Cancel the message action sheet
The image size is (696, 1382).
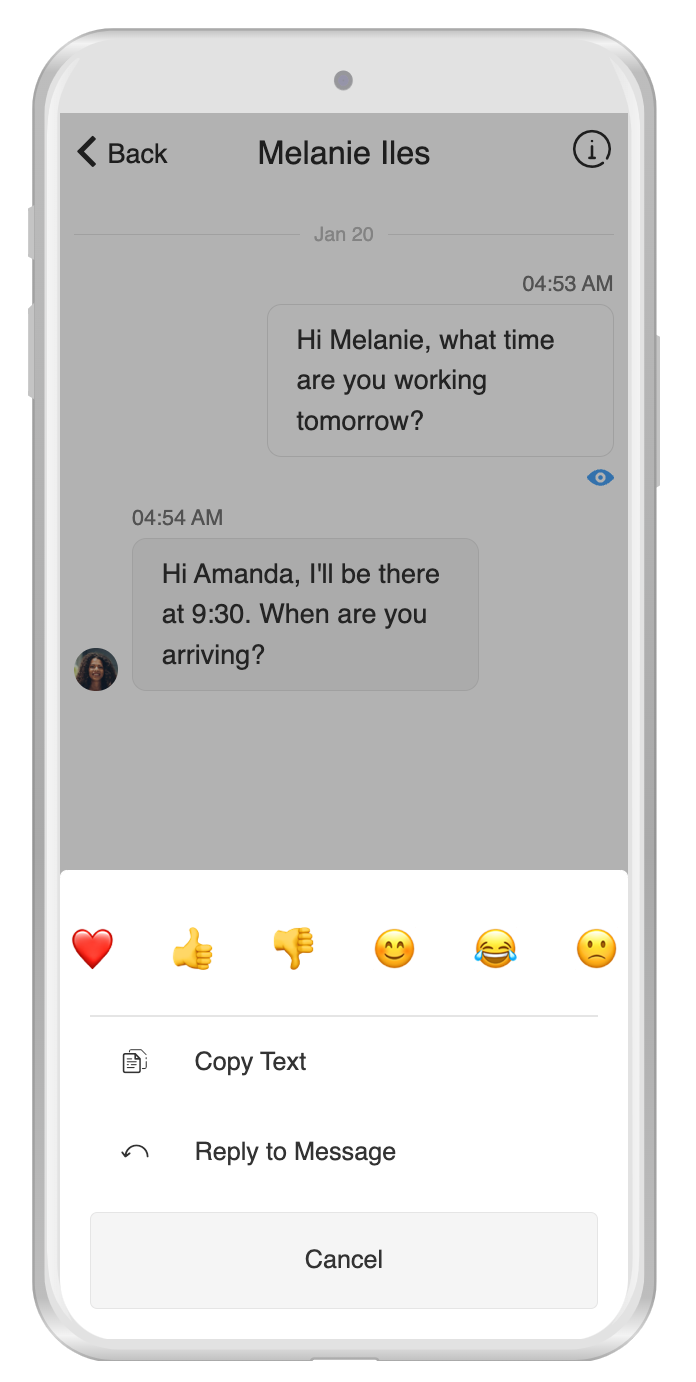tap(344, 1259)
